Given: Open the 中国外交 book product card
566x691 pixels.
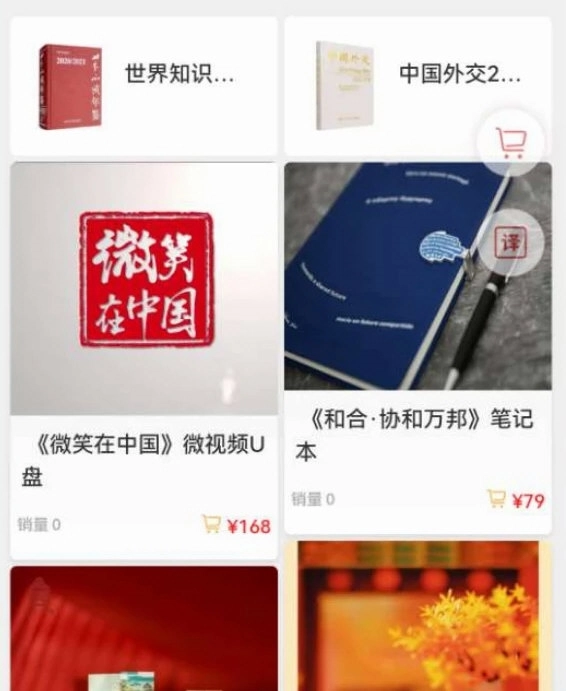Looking at the screenshot, I should [x=418, y=86].
